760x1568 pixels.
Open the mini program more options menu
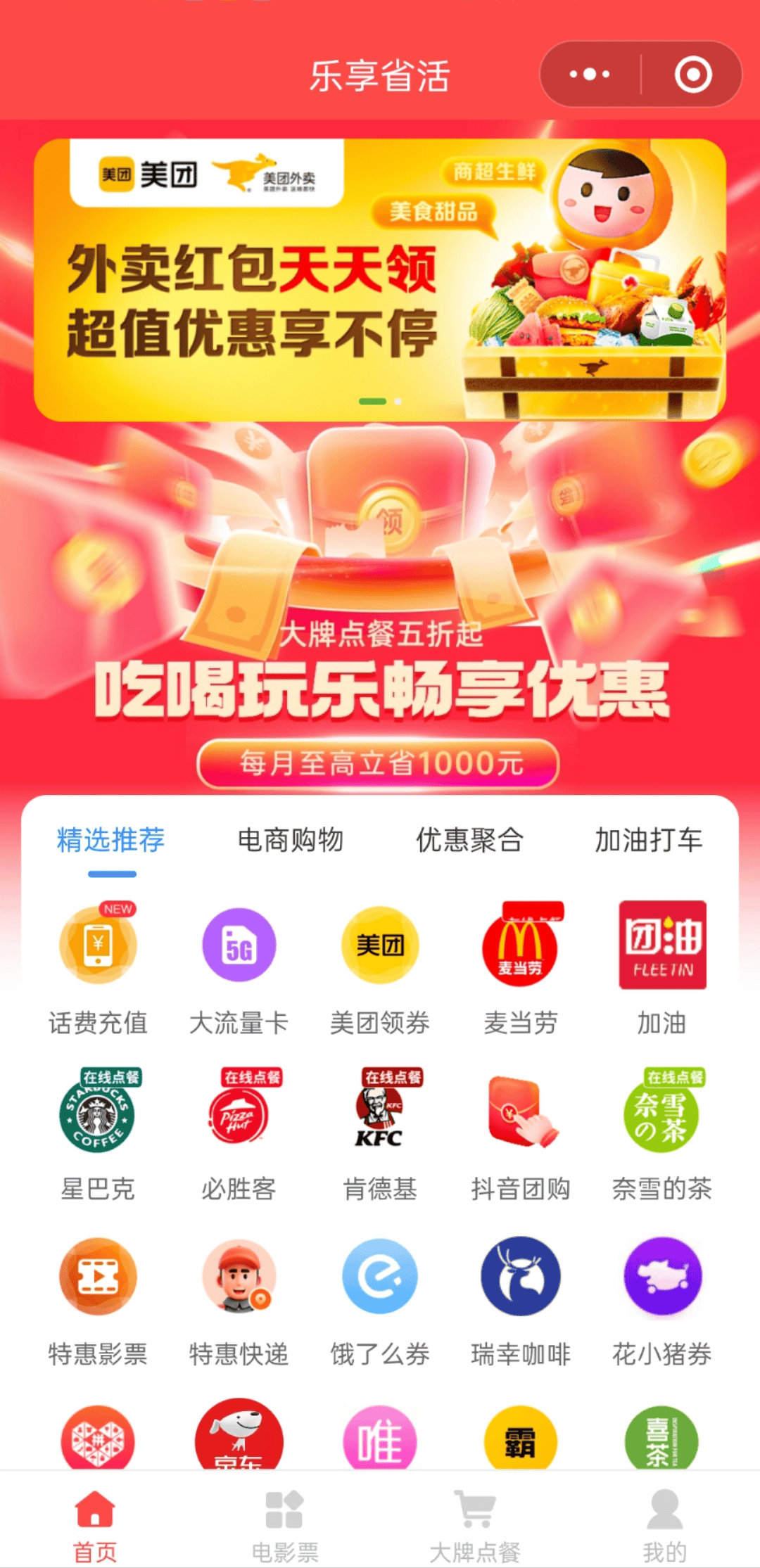[x=590, y=75]
